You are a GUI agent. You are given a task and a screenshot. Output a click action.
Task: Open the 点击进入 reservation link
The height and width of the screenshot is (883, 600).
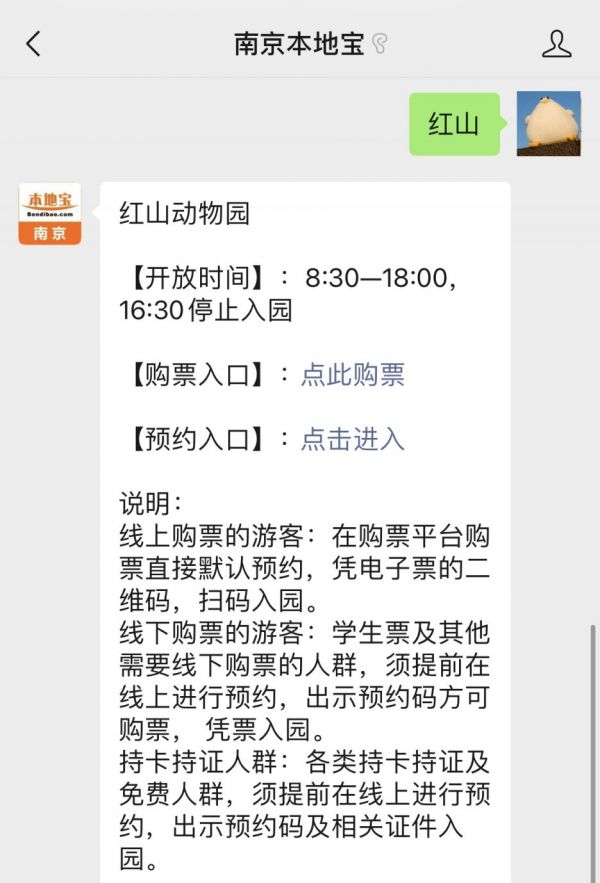(353, 438)
